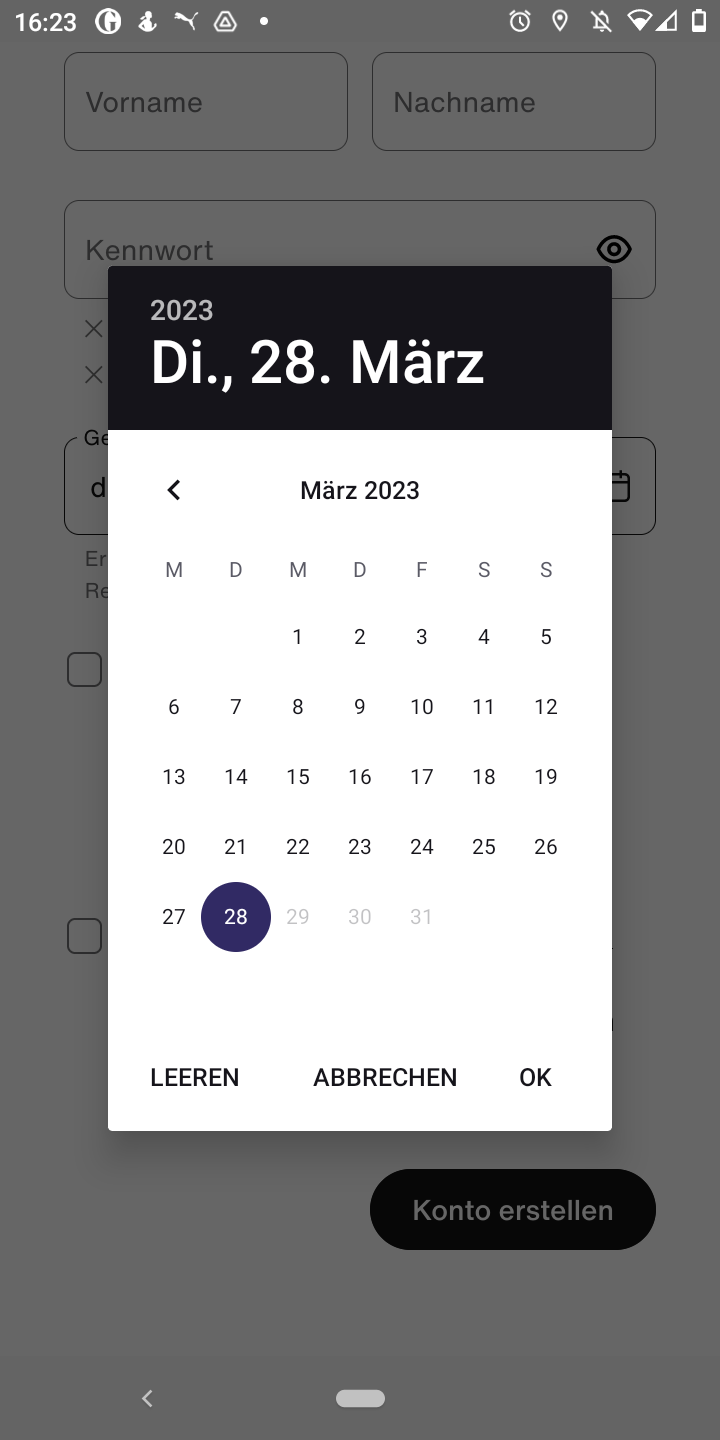Viewport: 720px width, 1440px height.
Task: Pick March 10 as the date
Action: point(421,707)
